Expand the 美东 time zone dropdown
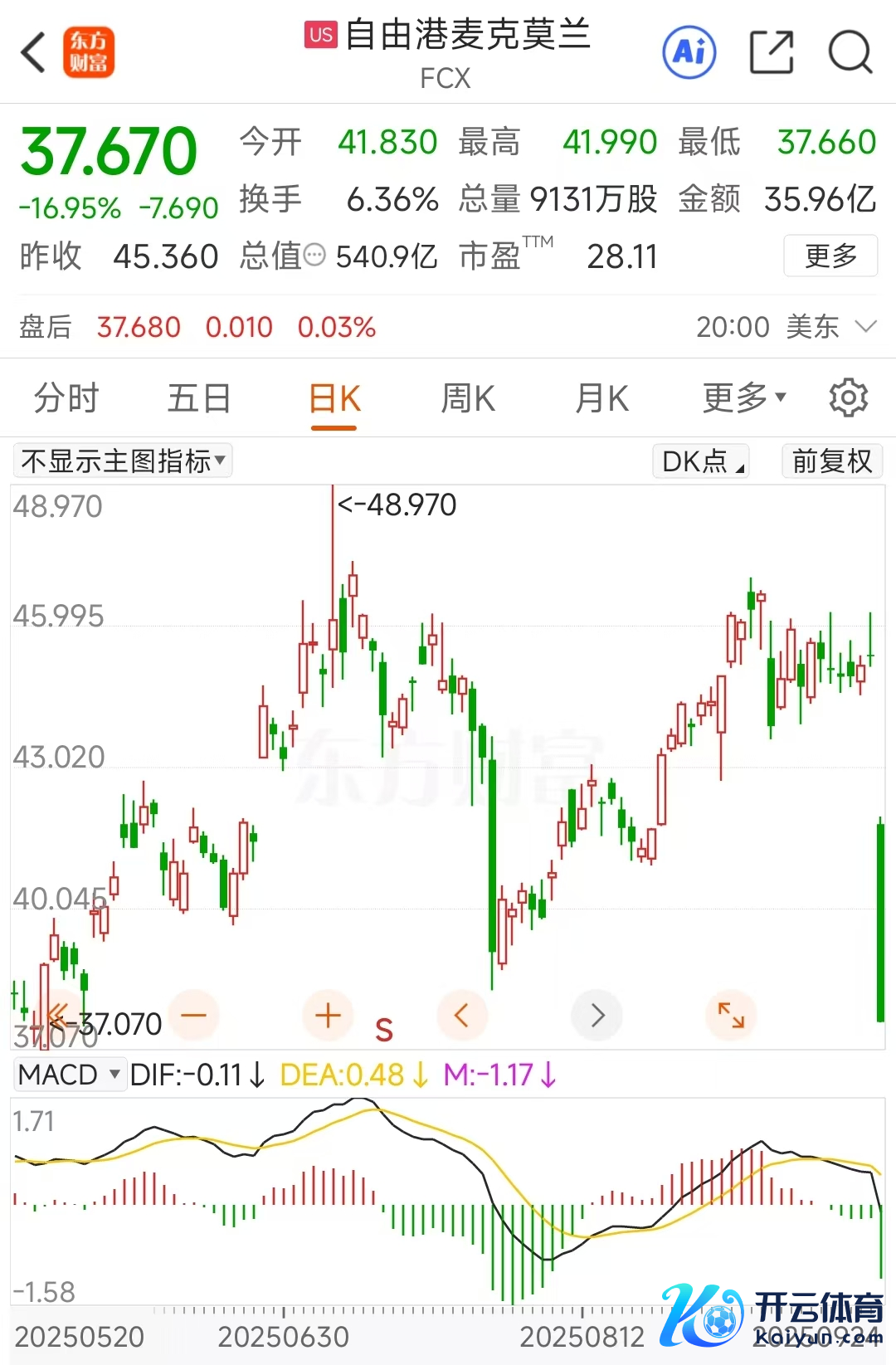The height and width of the screenshot is (1365, 896). pyautogui.click(x=865, y=327)
